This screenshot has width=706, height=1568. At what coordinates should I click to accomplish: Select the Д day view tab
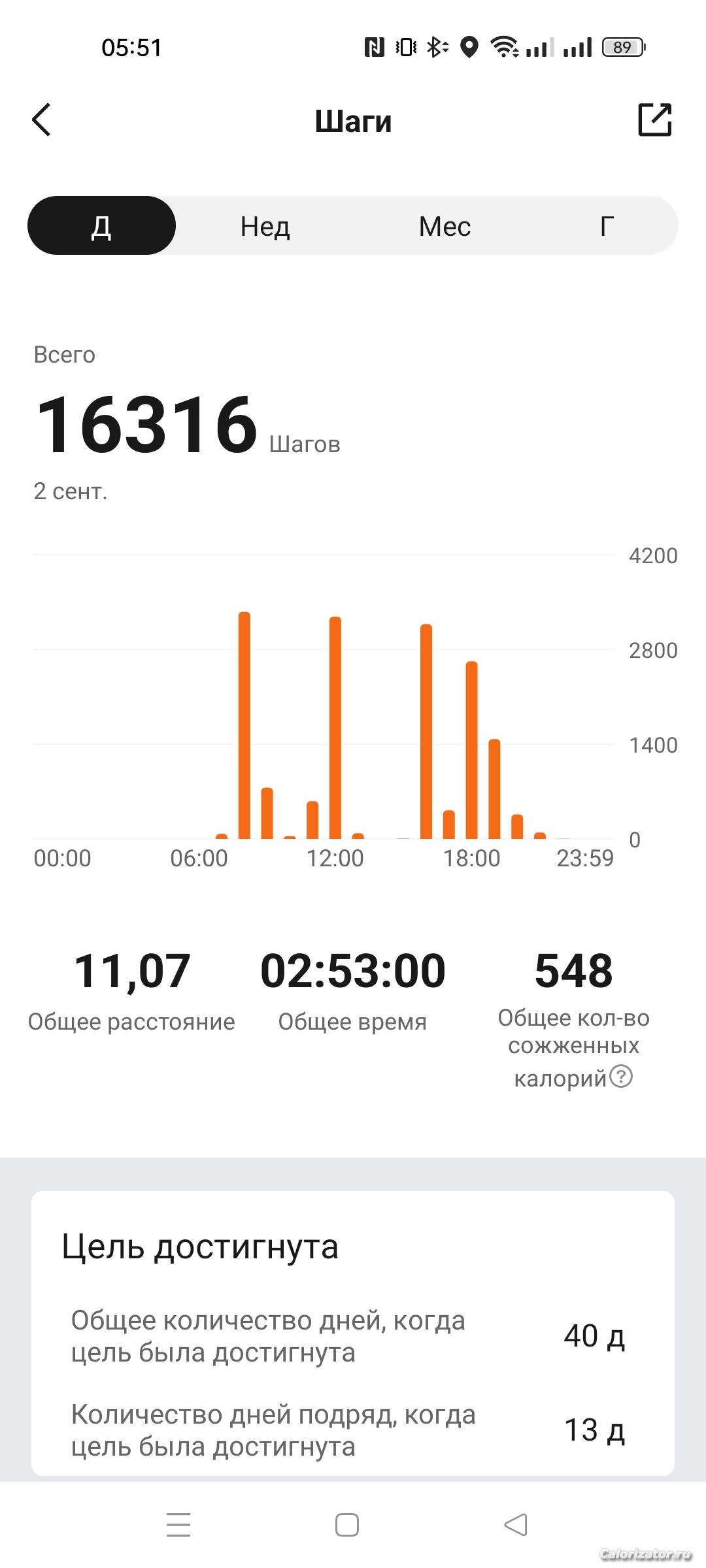[101, 226]
